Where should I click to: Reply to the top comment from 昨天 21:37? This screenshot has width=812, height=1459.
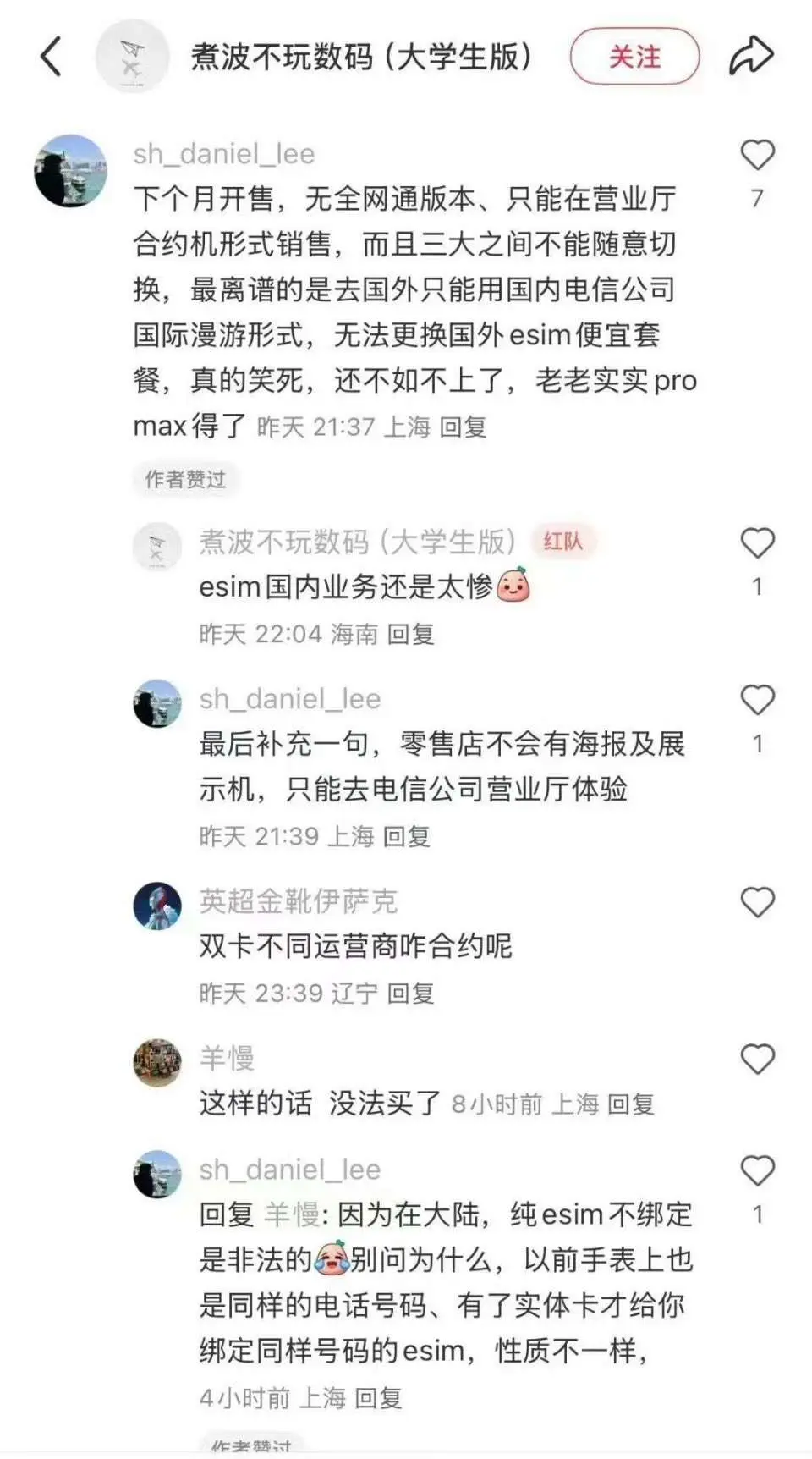pyautogui.click(x=463, y=427)
